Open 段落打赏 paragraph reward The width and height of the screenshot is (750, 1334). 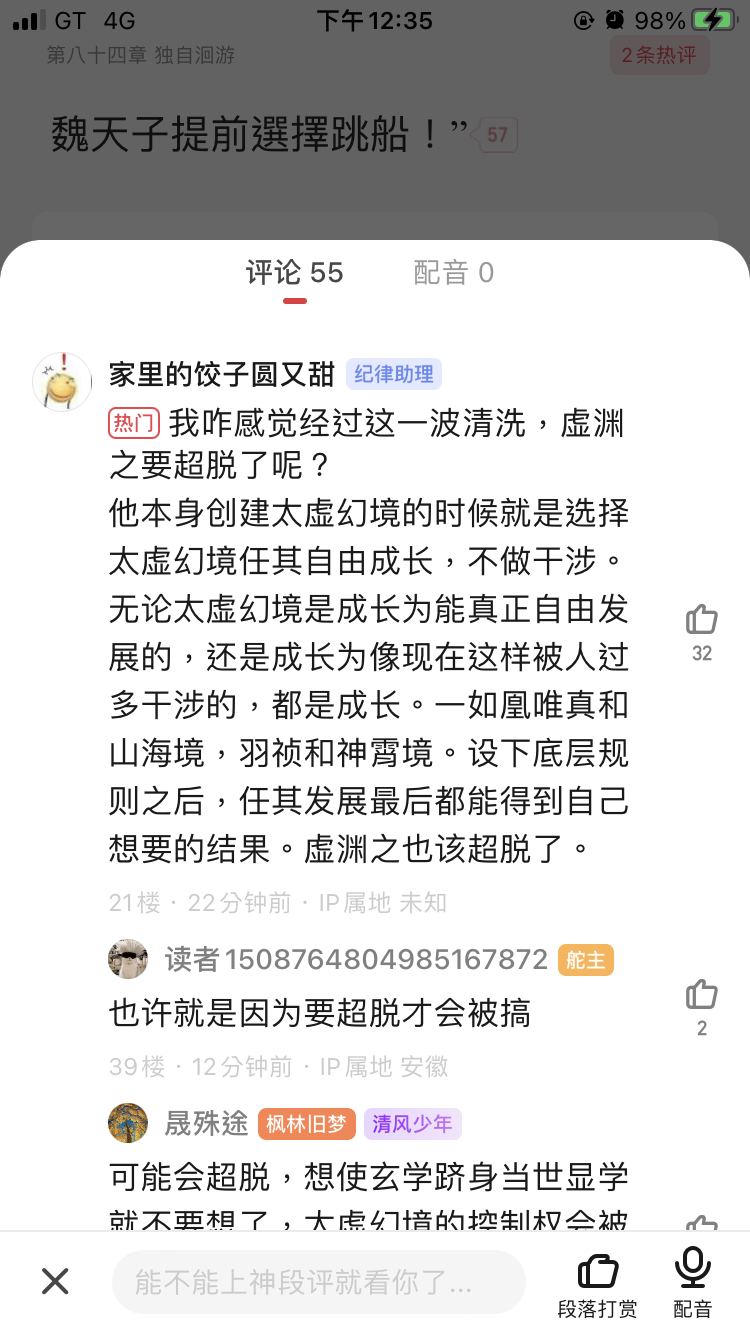pos(598,1284)
